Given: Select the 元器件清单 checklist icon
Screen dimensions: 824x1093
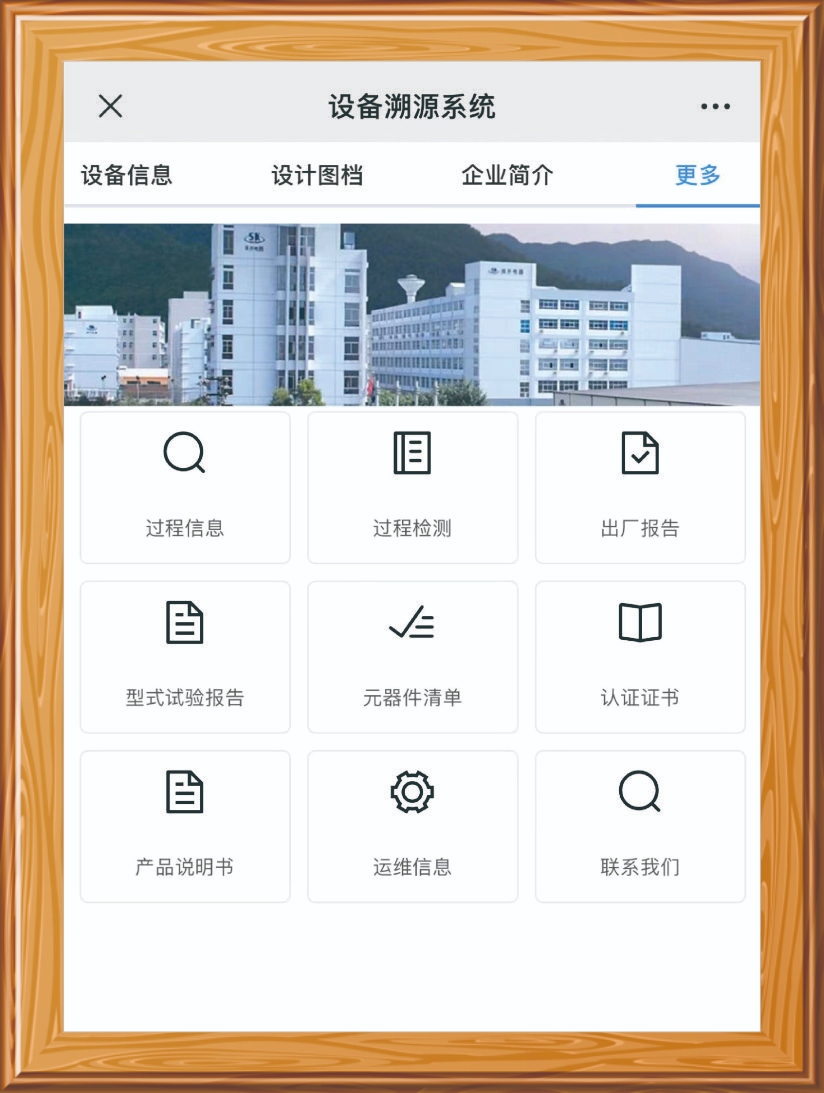Looking at the screenshot, I should pos(412,622).
